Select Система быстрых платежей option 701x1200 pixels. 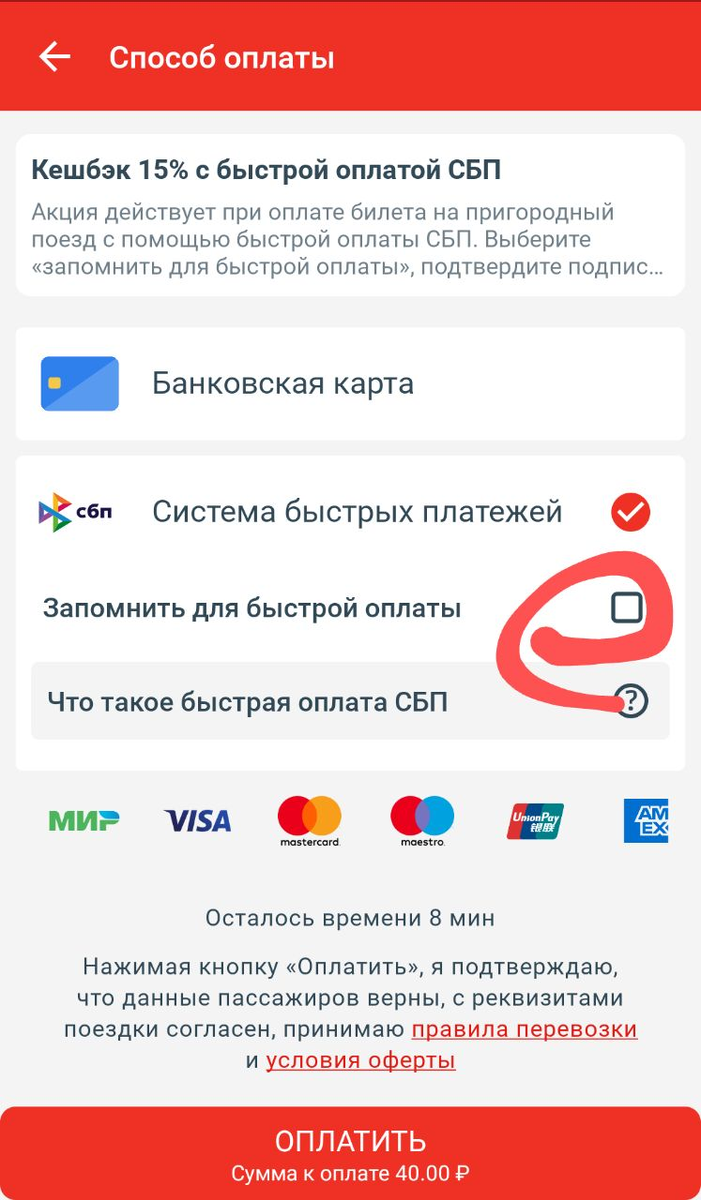pyautogui.click(x=350, y=513)
